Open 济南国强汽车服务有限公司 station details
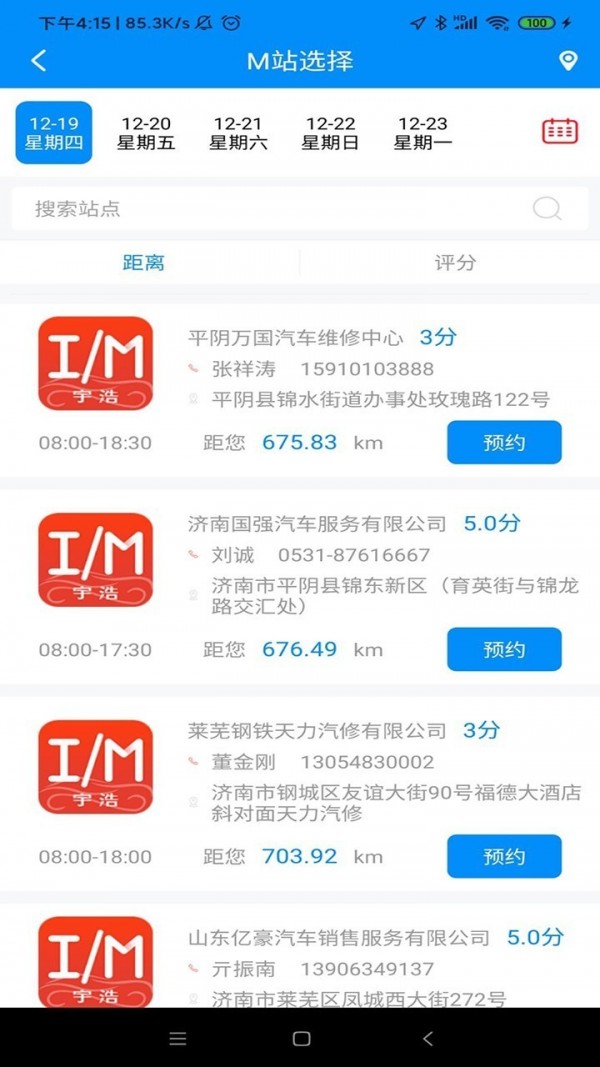This screenshot has width=600, height=1067. [x=317, y=524]
